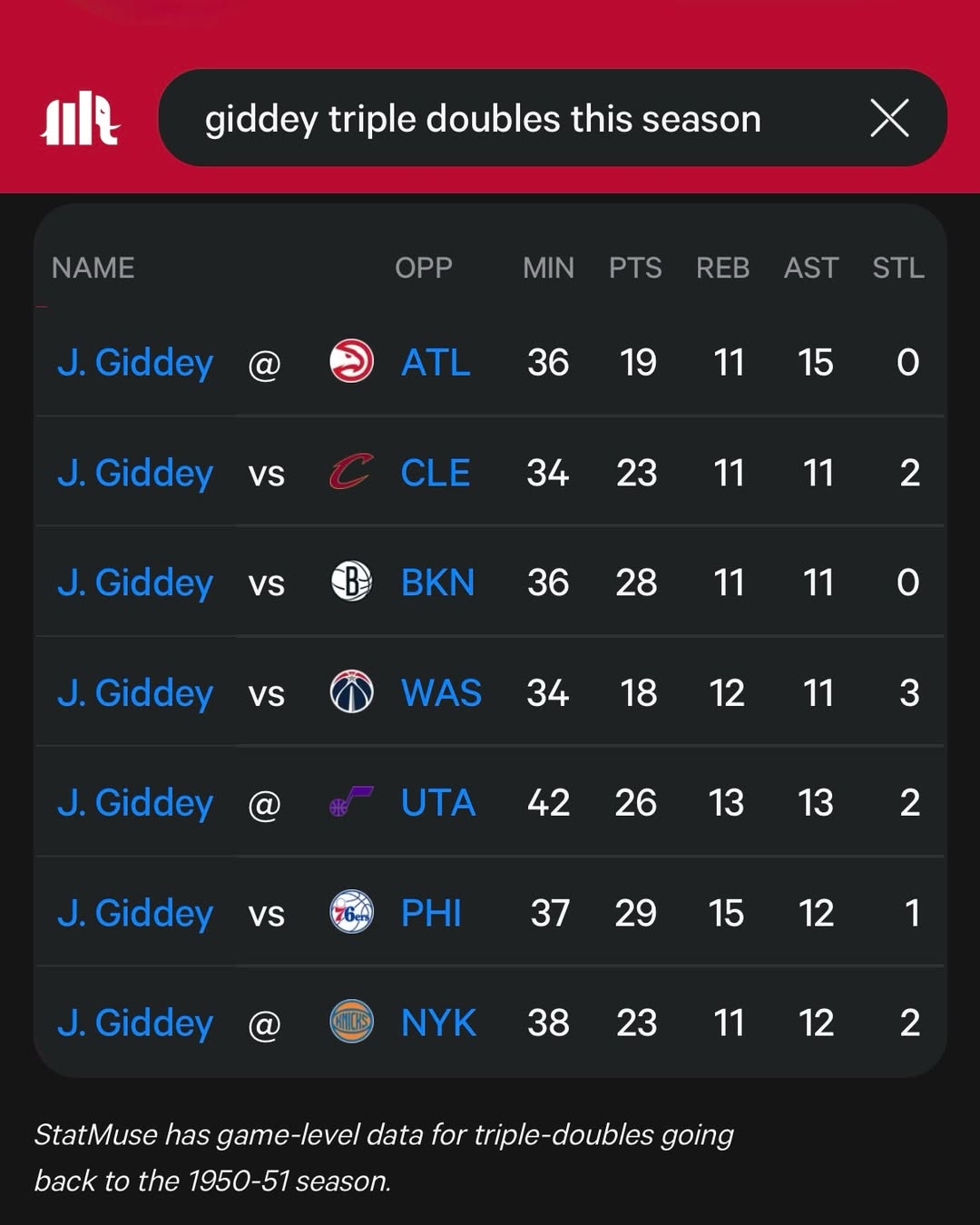Clear the search query with the X

point(889,119)
